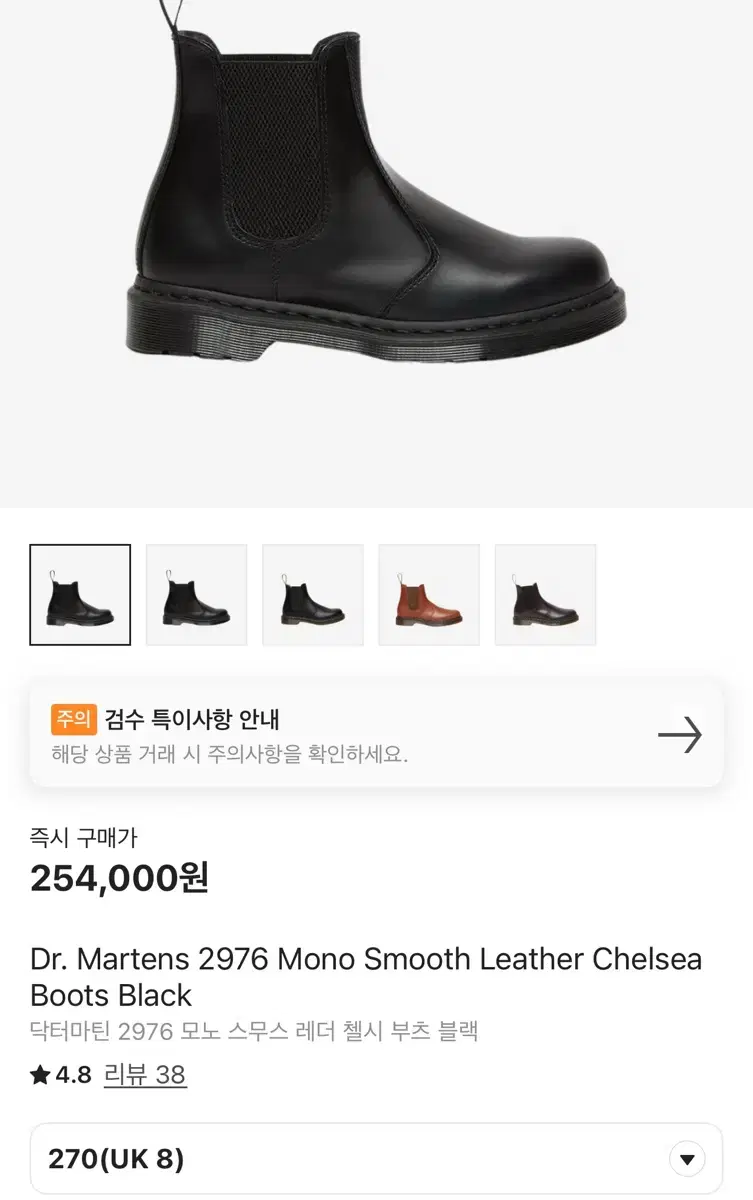
Task: Select the fifth dark boot thumbnail
Action: [545, 594]
